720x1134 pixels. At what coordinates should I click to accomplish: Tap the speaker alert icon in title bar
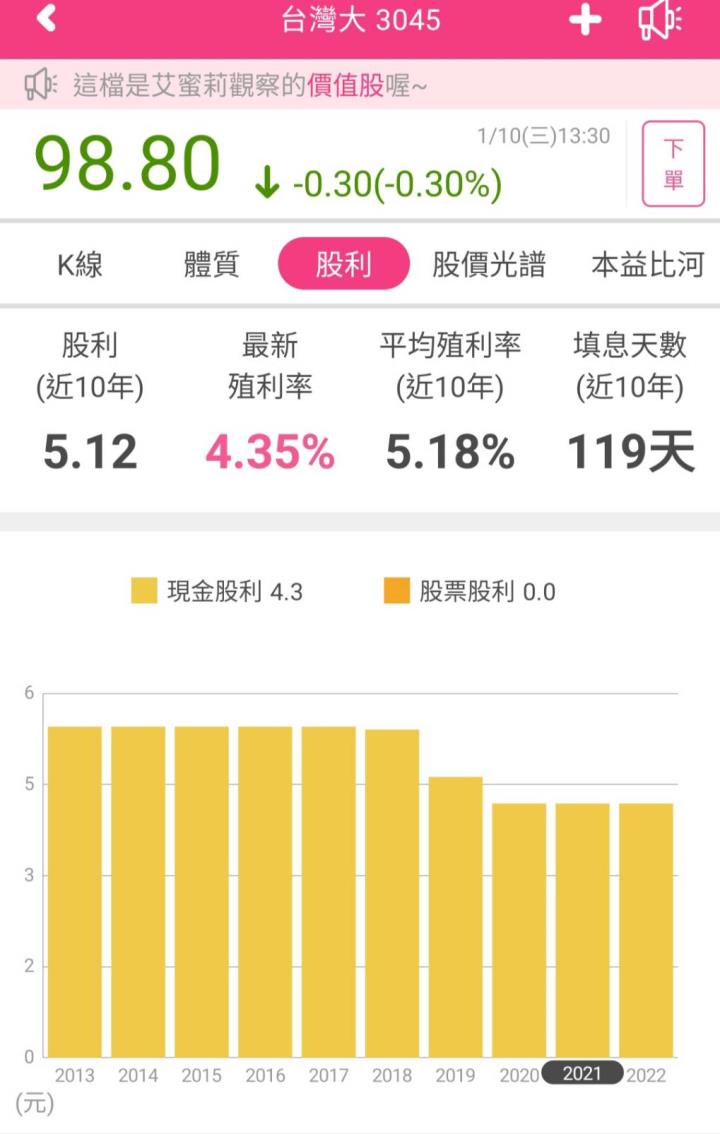(660, 20)
